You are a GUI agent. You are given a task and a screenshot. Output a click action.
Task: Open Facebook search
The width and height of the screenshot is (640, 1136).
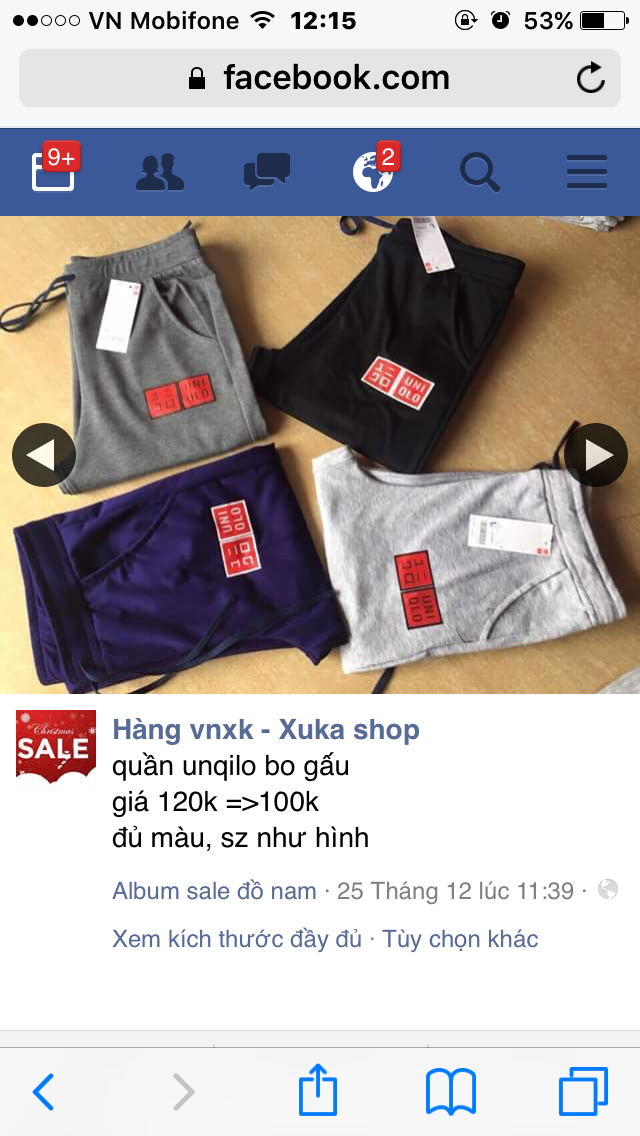(x=480, y=173)
